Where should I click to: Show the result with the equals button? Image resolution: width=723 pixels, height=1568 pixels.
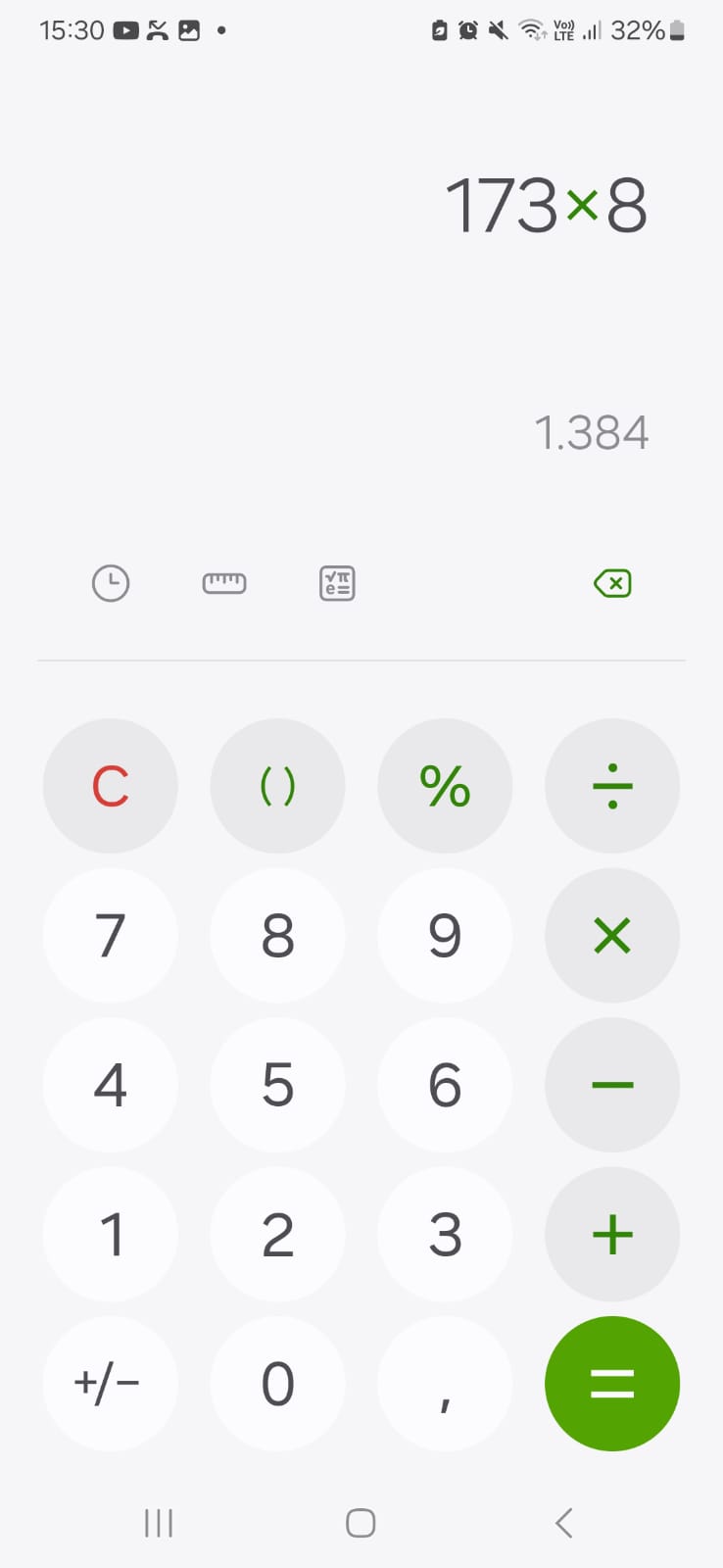pyautogui.click(x=612, y=1383)
